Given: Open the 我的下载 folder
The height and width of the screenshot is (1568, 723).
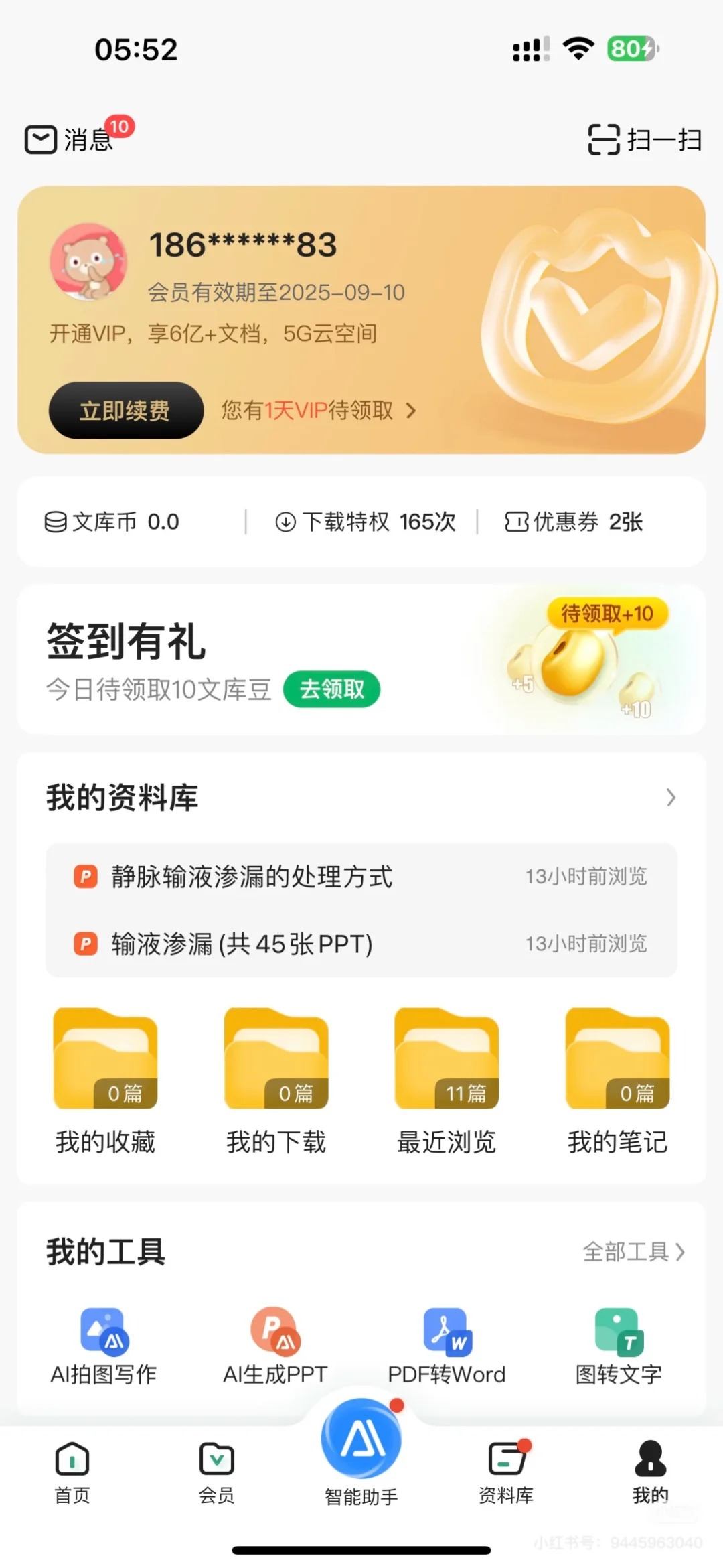Looking at the screenshot, I should click(276, 1079).
